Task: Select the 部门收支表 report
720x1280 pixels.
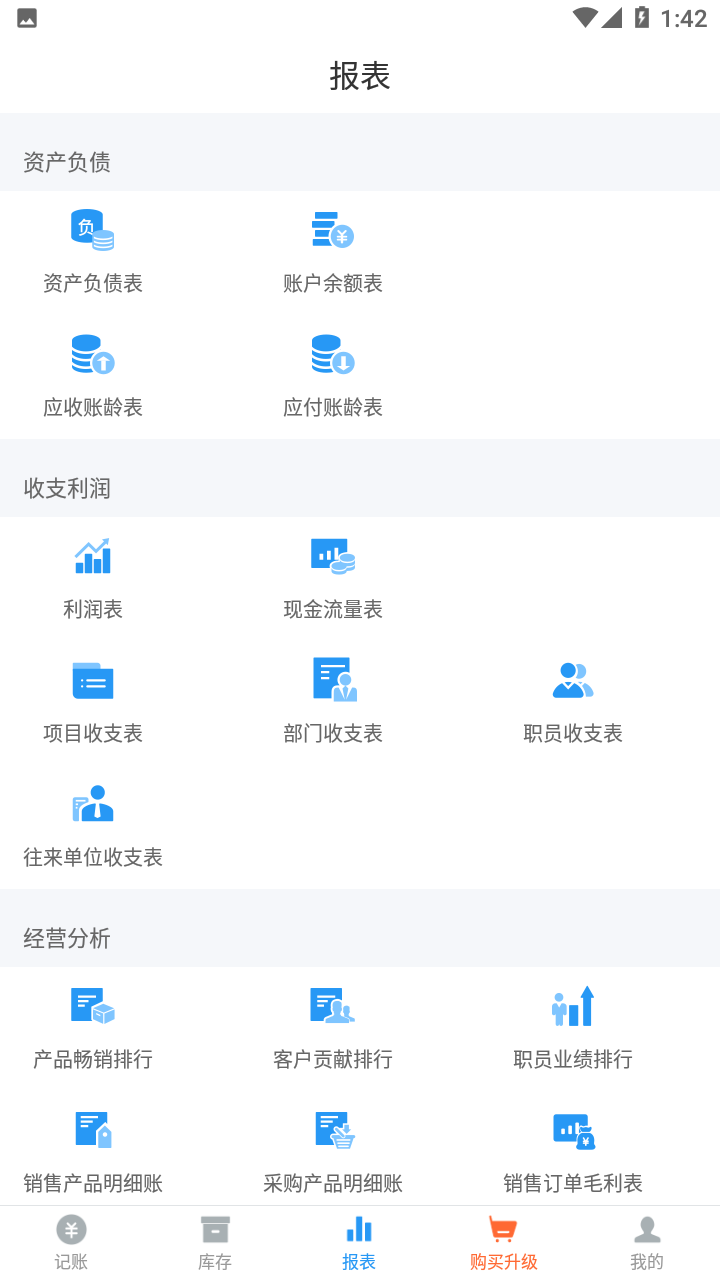Action: click(333, 700)
